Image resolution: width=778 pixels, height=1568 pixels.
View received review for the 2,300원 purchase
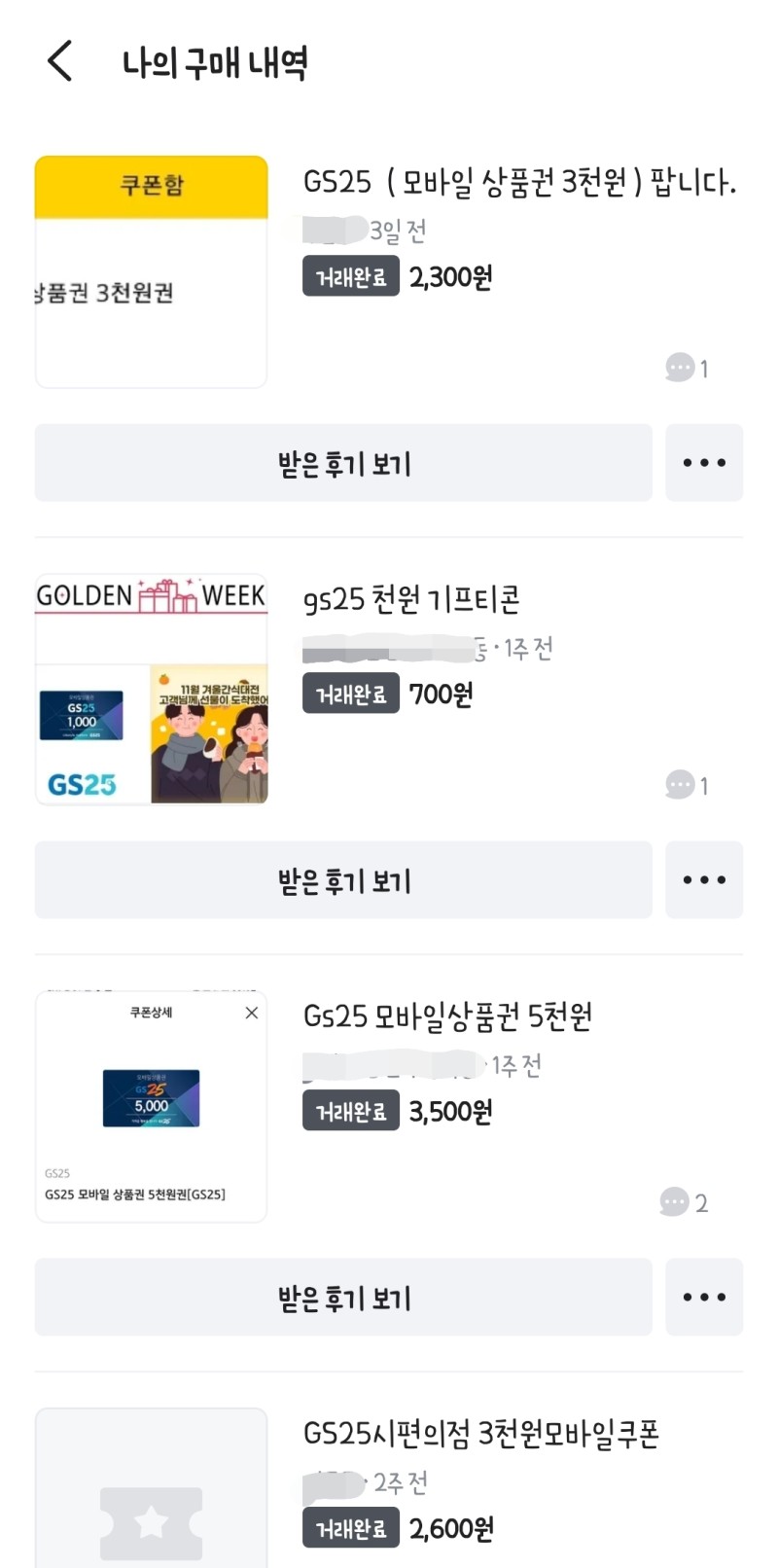[343, 463]
